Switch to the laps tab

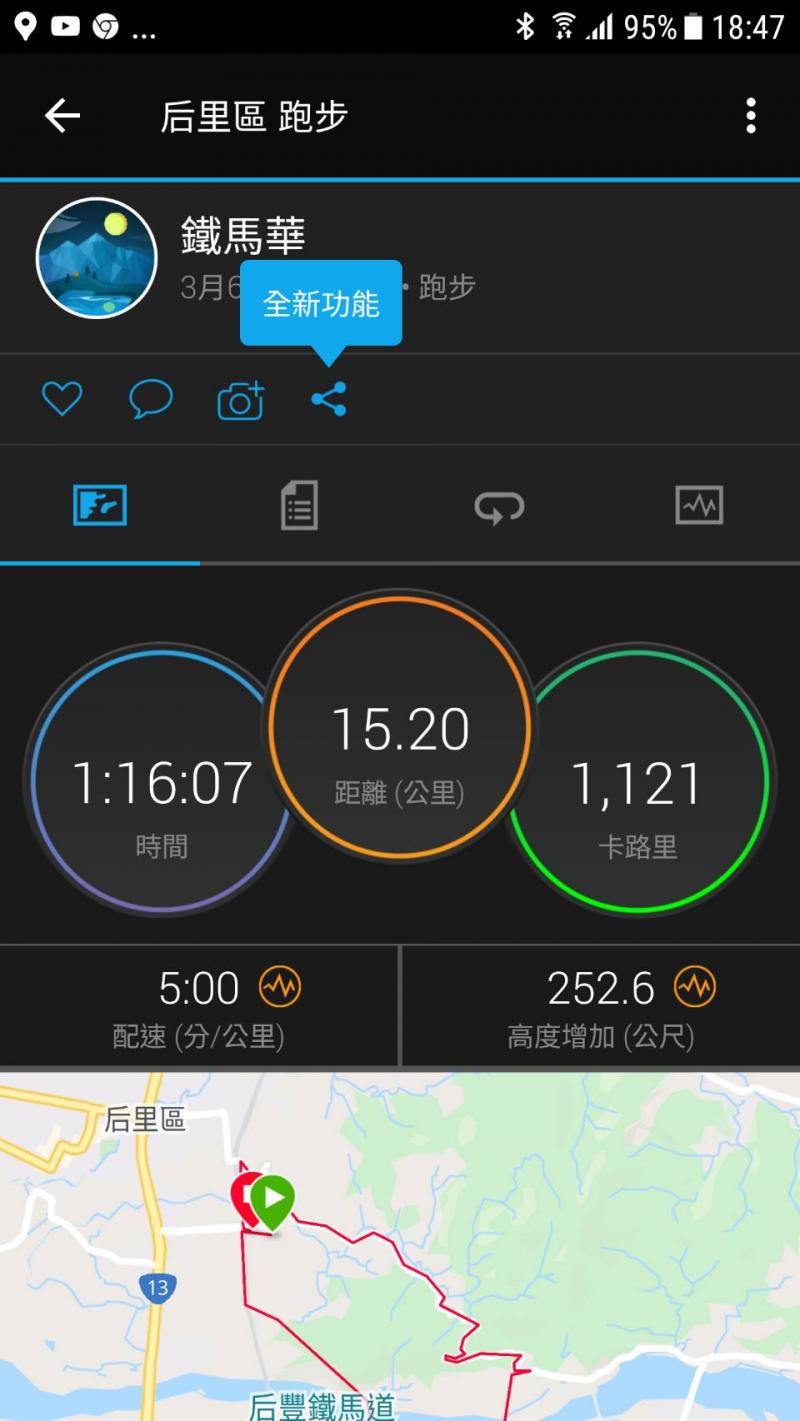tap(499, 506)
